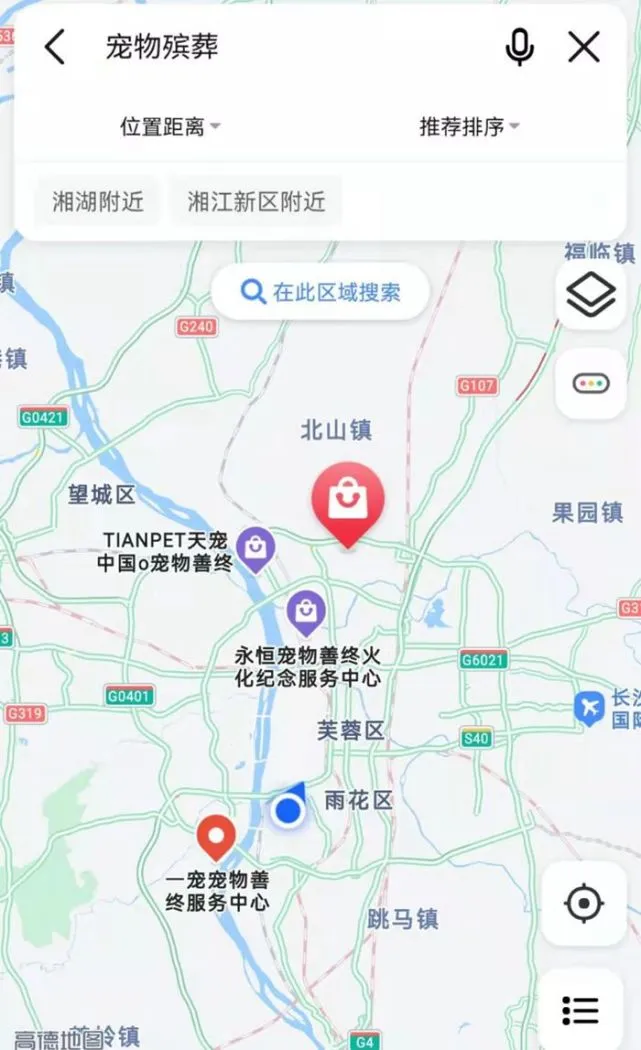Select the 一宠宠物善终服务中心 pin
The width and height of the screenshot is (641, 1050).
(216, 837)
